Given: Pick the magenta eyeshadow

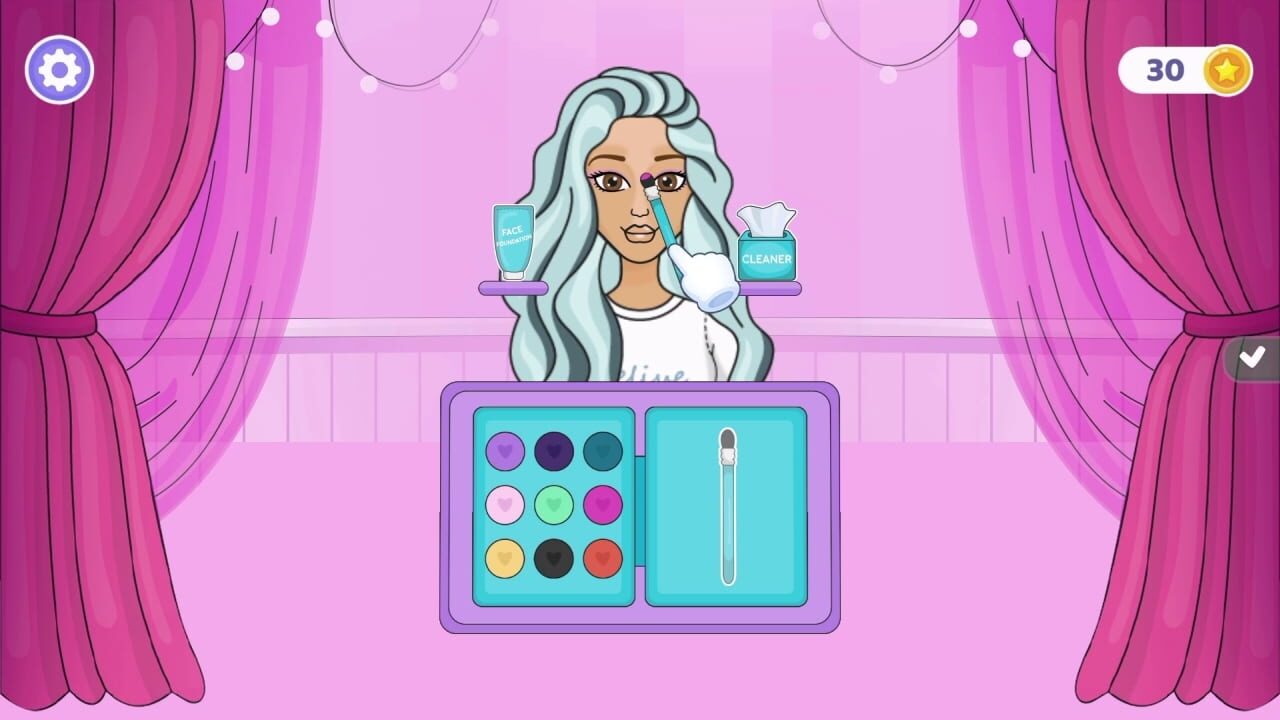Looking at the screenshot, I should pos(603,505).
